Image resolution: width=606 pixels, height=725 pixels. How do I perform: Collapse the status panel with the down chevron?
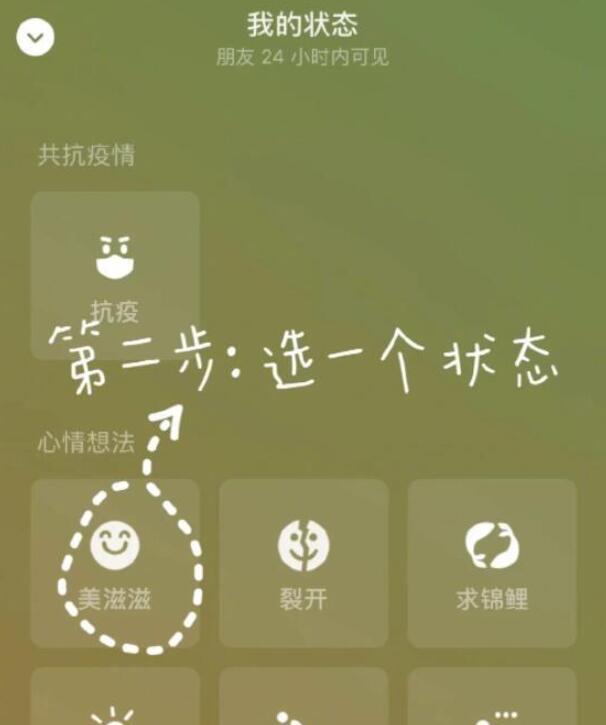coord(36,38)
